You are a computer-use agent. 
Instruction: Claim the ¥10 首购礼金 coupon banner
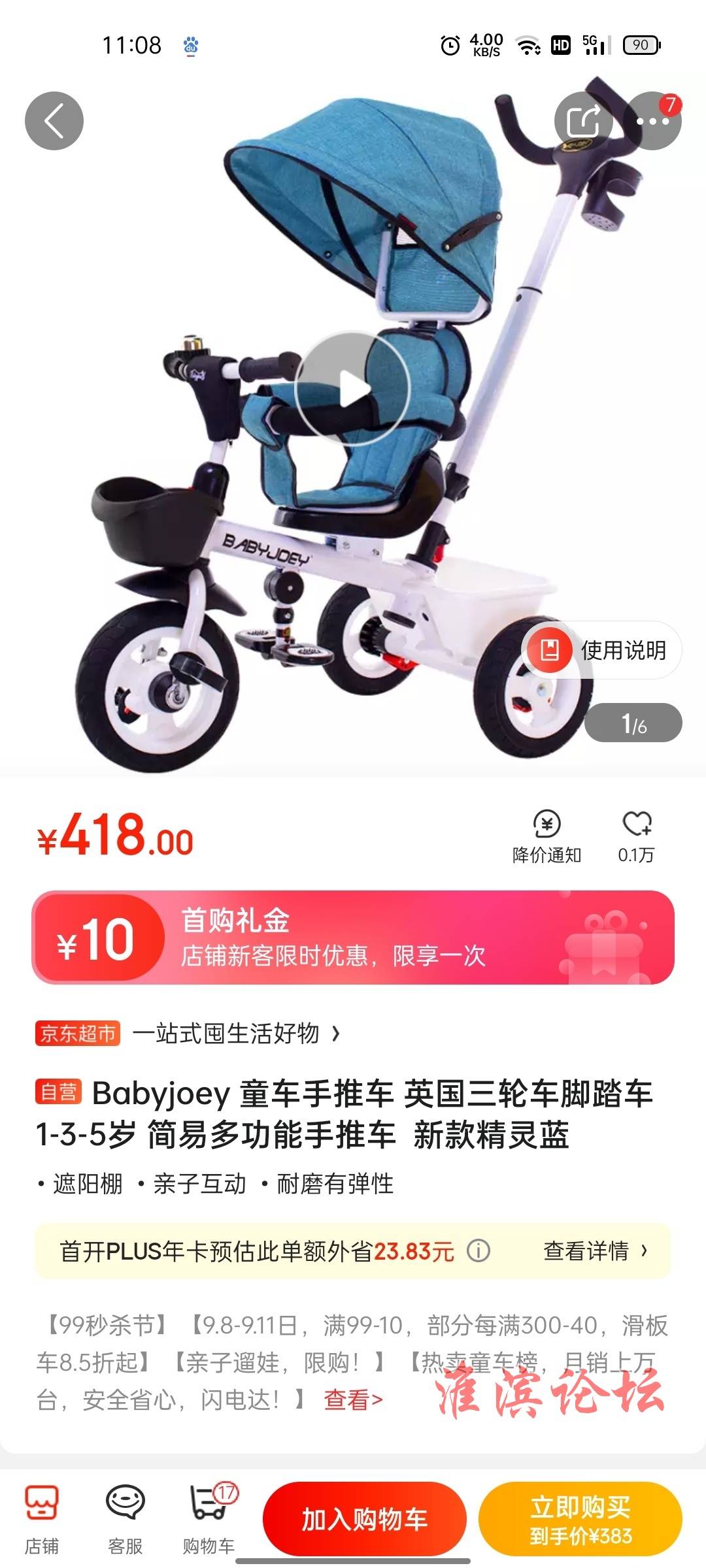click(x=353, y=938)
